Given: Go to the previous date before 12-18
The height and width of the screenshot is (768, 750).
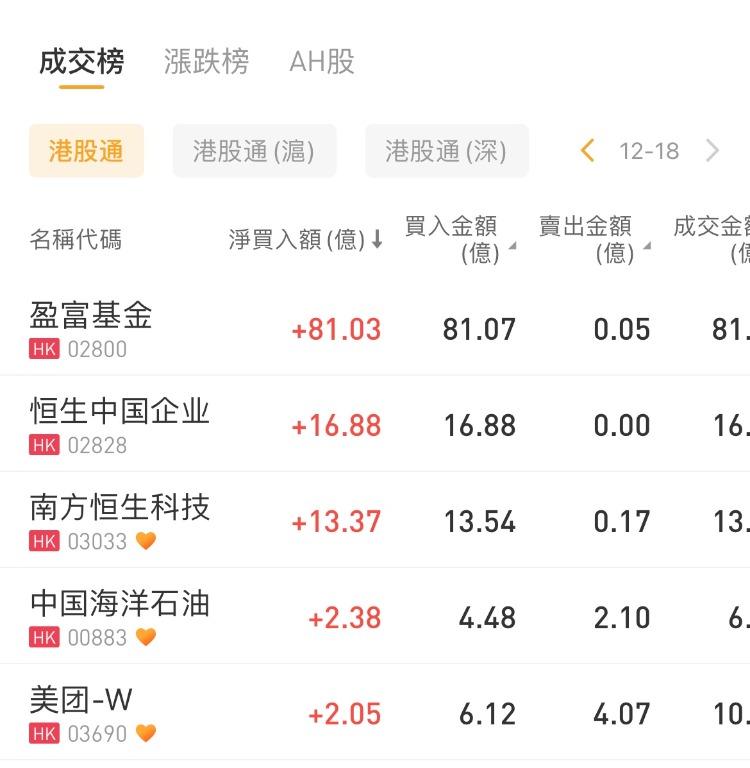Looking at the screenshot, I should [x=587, y=151].
